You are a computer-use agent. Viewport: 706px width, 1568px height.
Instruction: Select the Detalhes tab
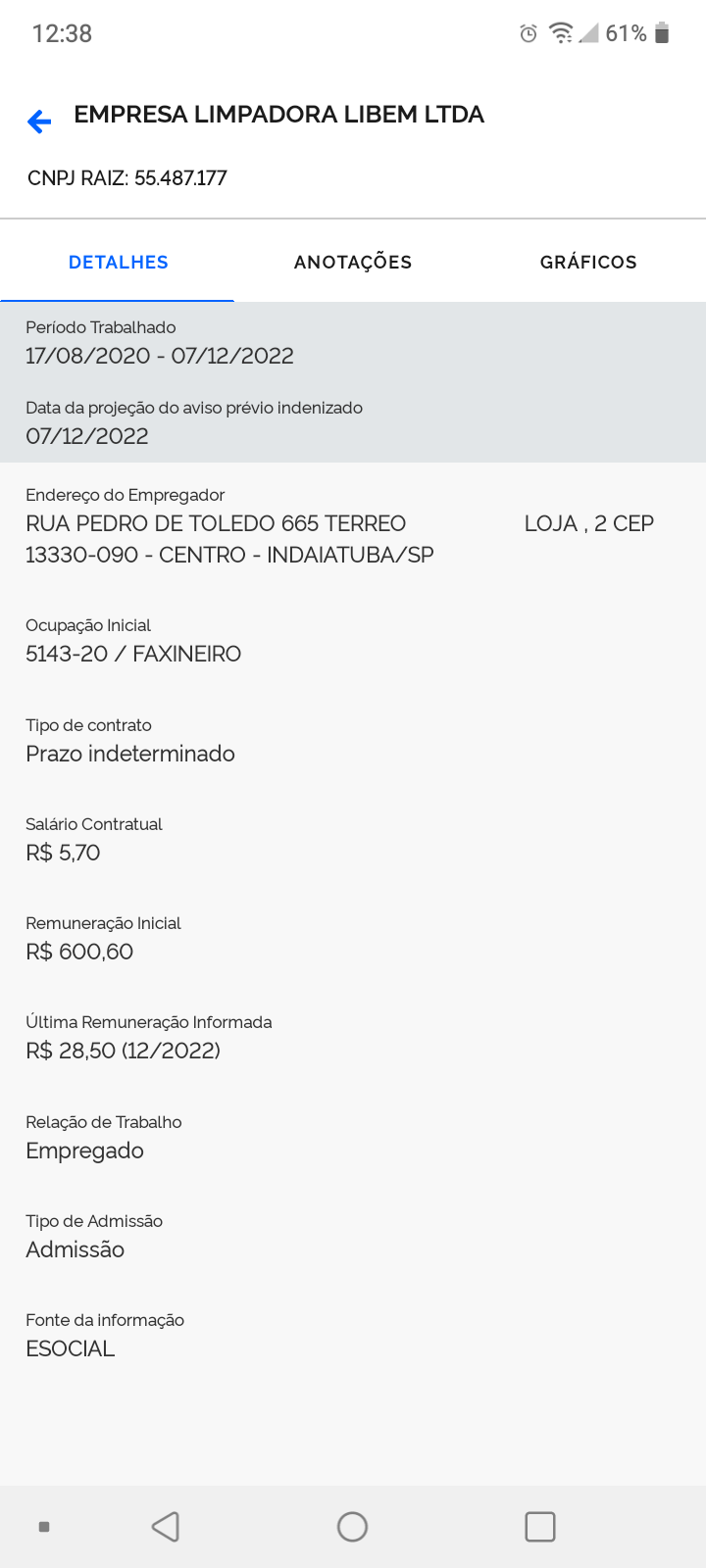pos(119,263)
